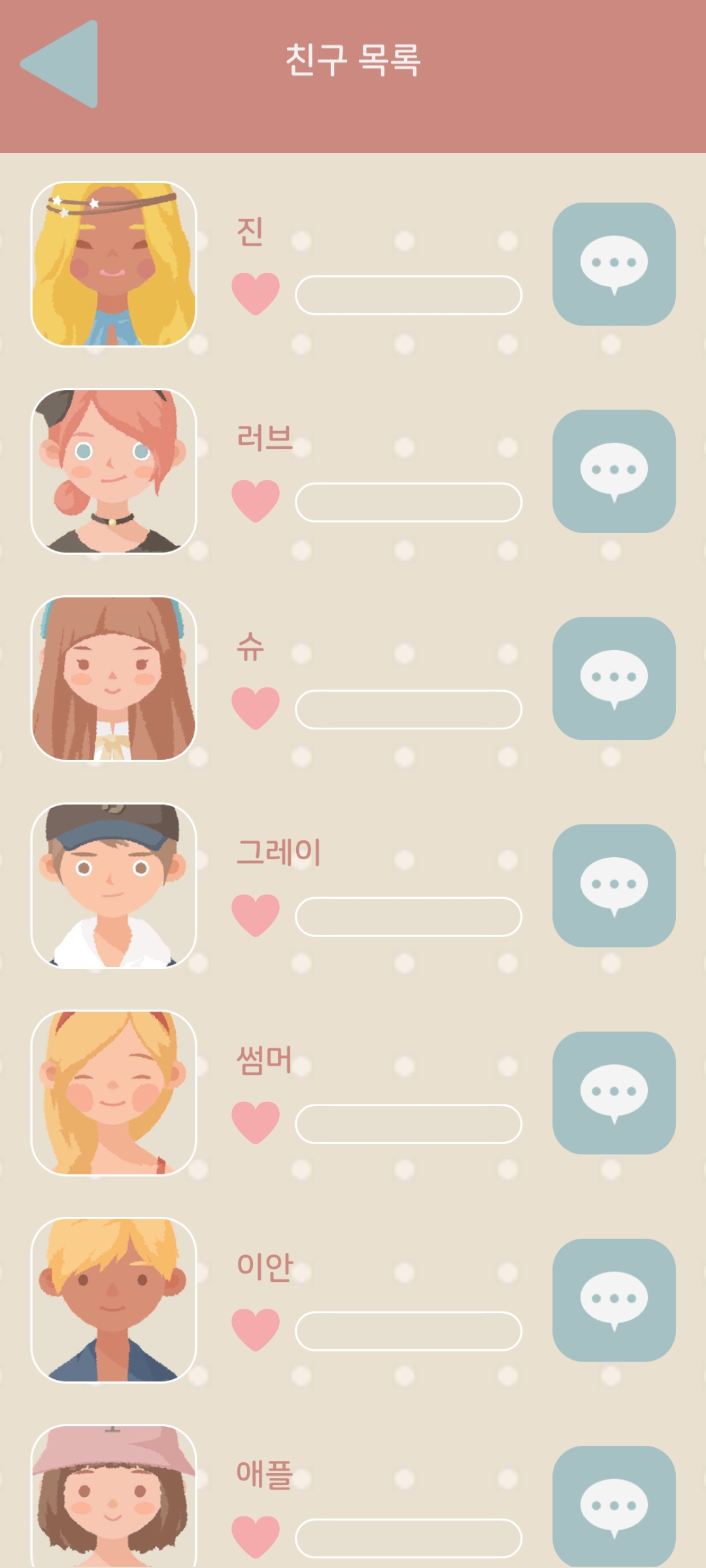Open chat with 진
The image size is (706, 1568).
(613, 264)
